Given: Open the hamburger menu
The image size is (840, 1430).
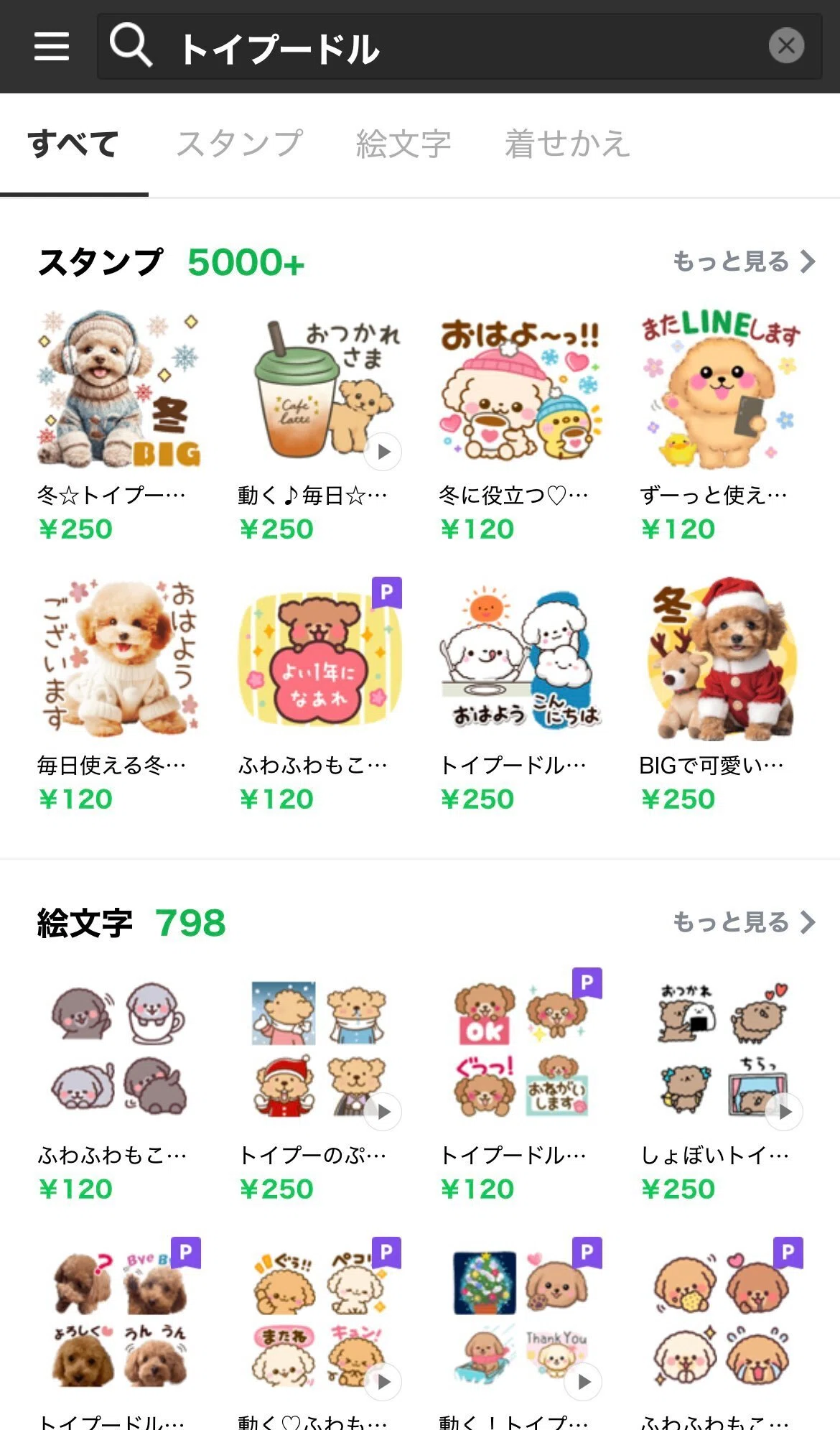Looking at the screenshot, I should [x=52, y=47].
